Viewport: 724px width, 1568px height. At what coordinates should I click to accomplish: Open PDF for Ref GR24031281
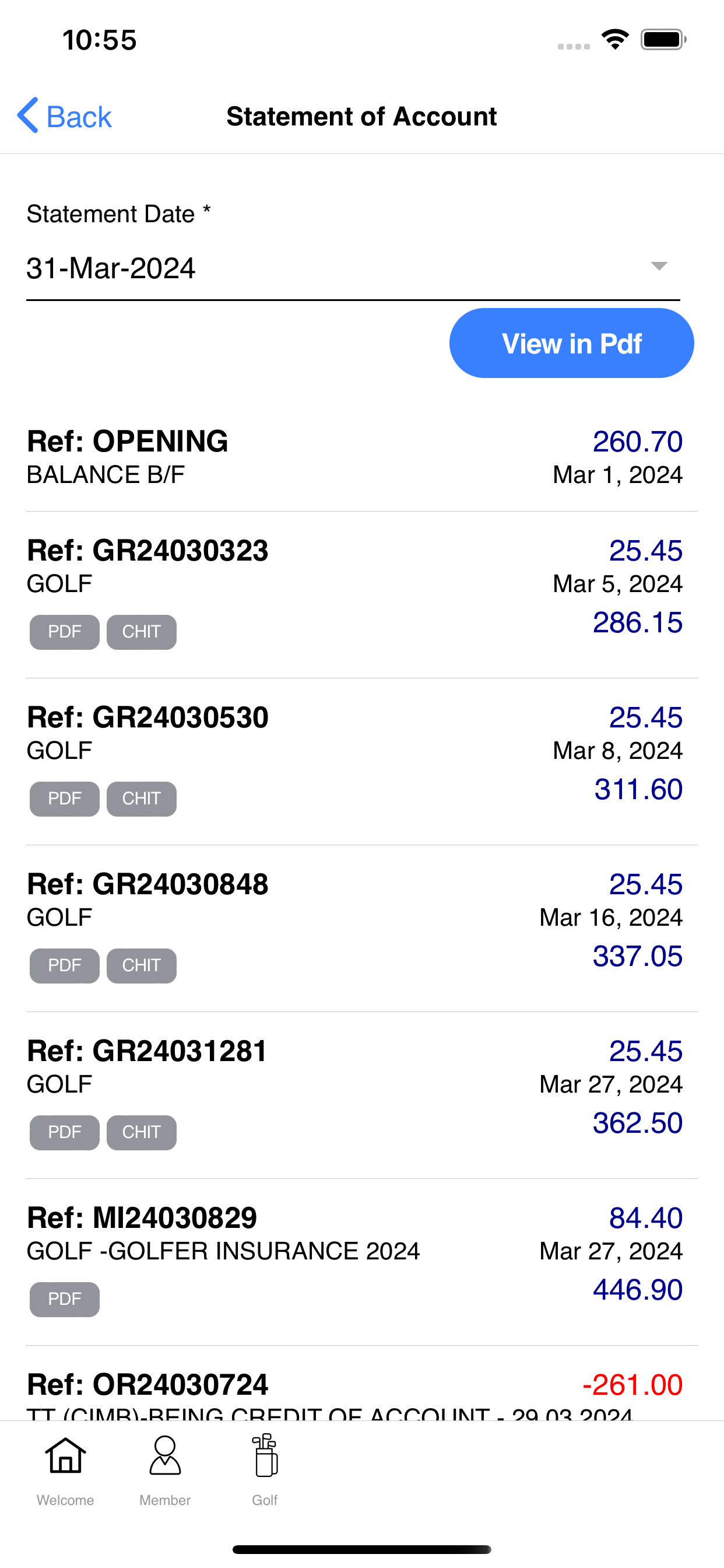[x=65, y=1132]
